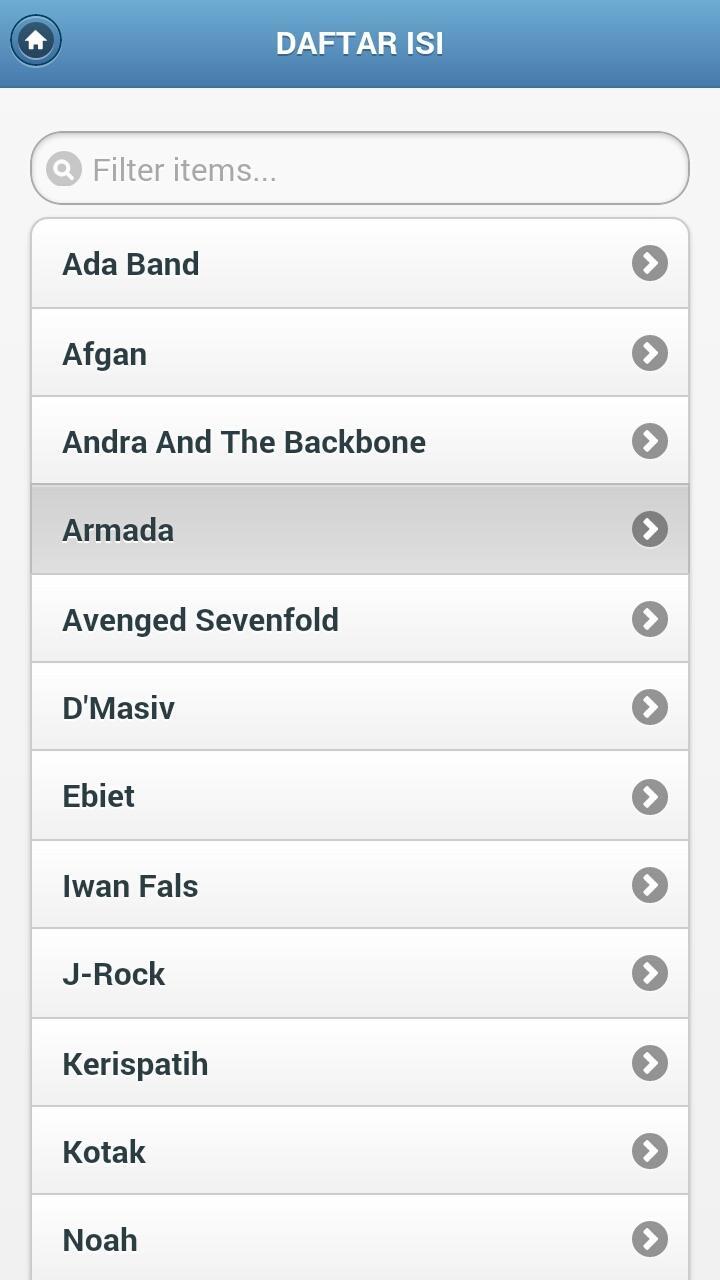
Task: Select Kotak from the list
Action: click(360, 1151)
